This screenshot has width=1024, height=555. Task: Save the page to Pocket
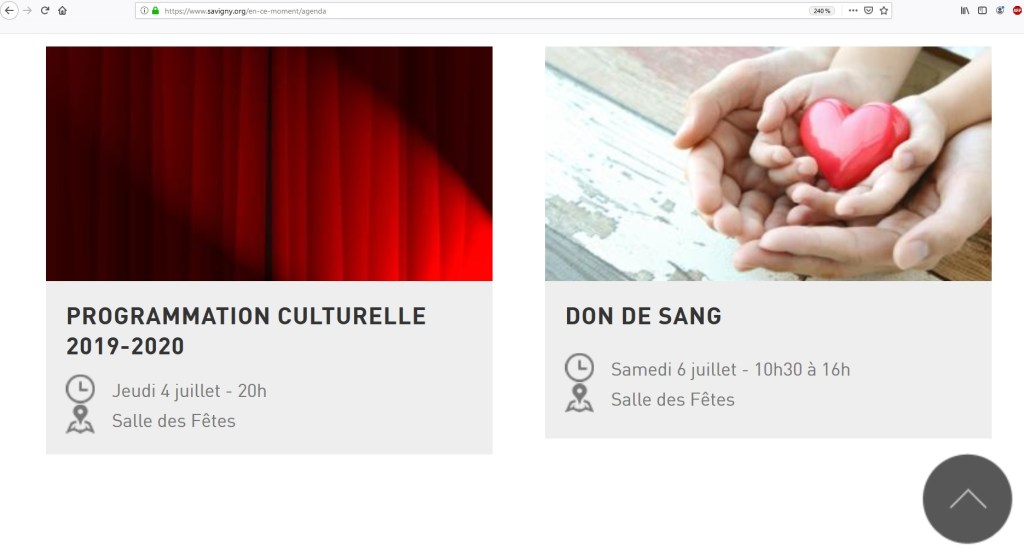[x=868, y=10]
